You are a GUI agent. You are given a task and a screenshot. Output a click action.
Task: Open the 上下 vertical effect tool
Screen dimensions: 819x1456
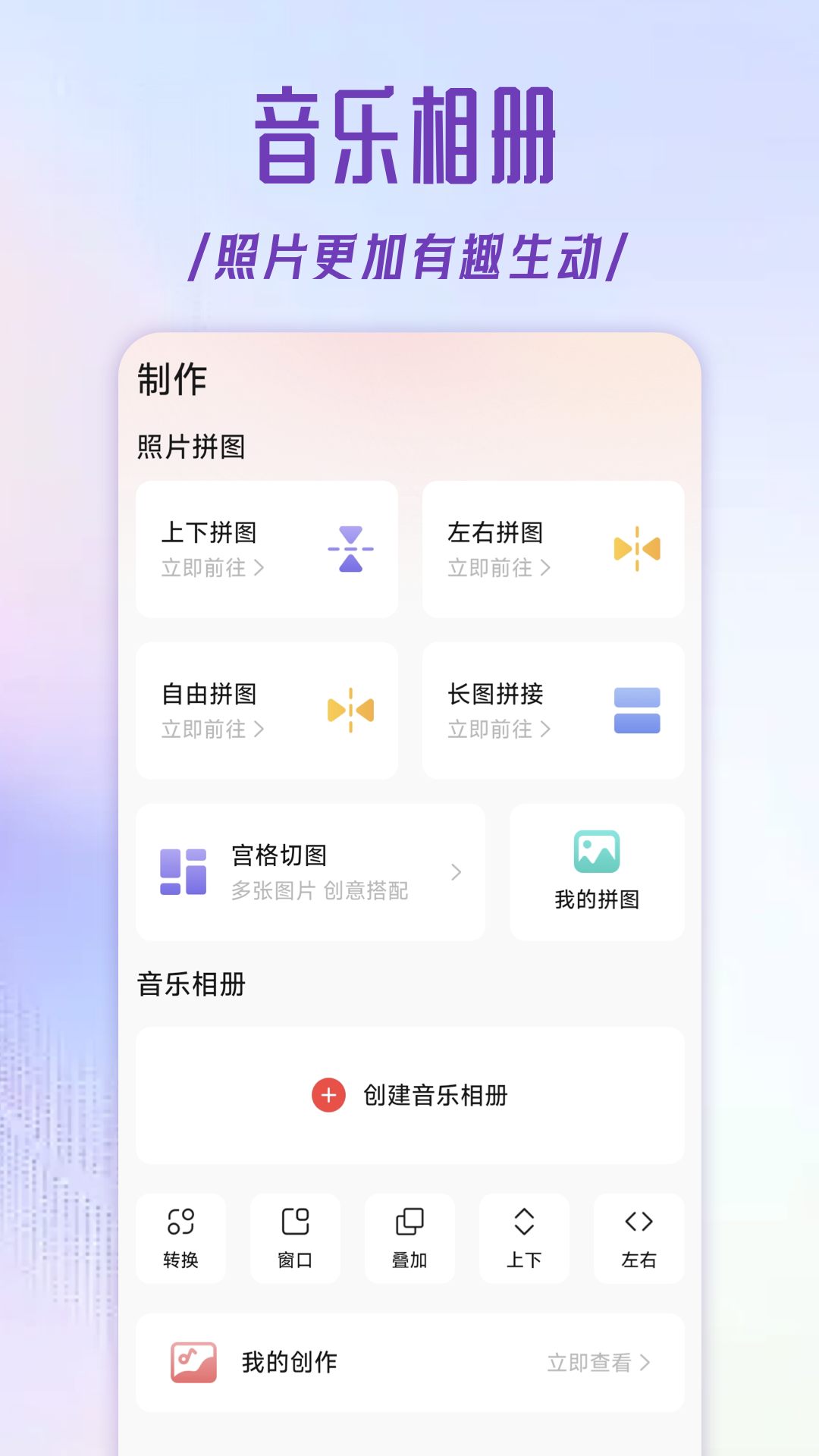pos(524,1238)
